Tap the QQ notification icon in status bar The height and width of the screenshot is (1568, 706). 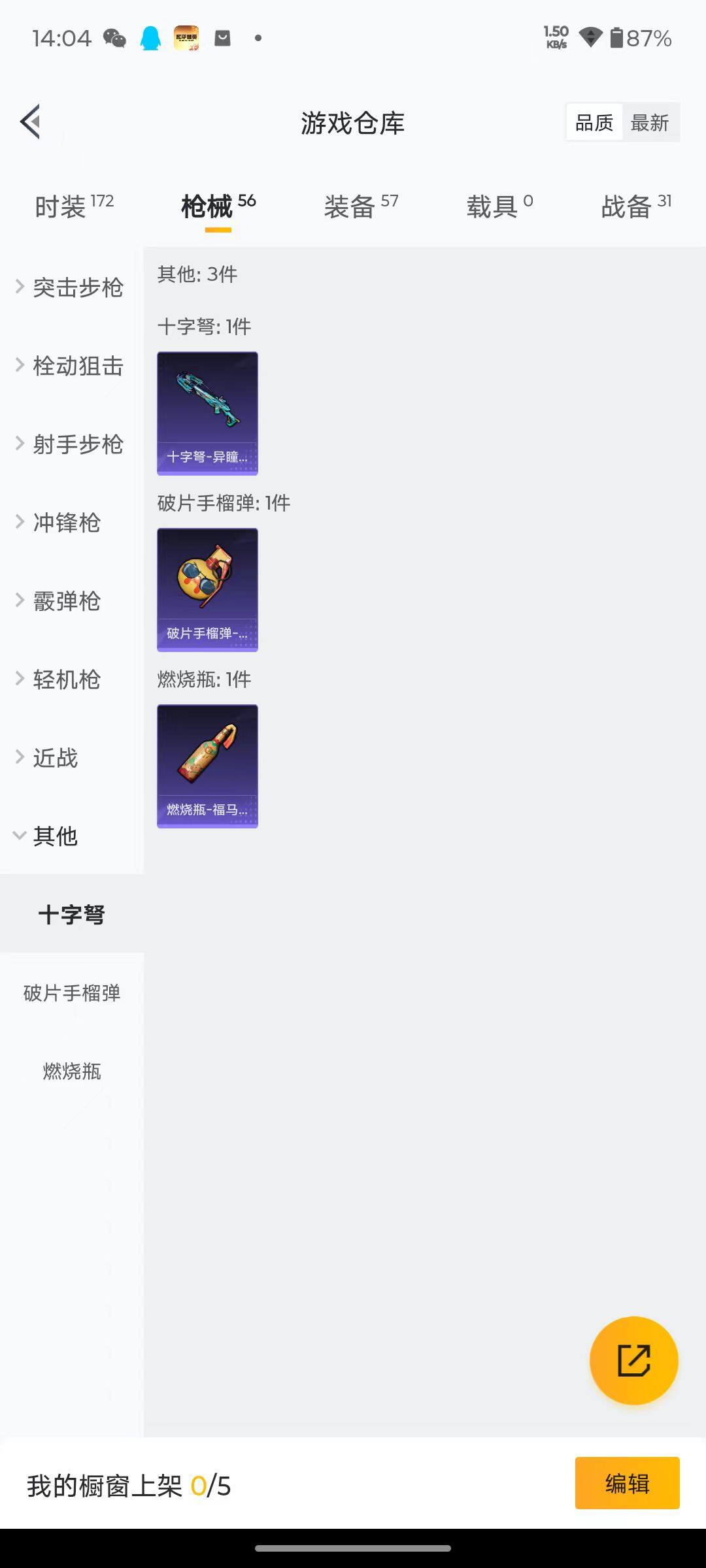tap(151, 39)
